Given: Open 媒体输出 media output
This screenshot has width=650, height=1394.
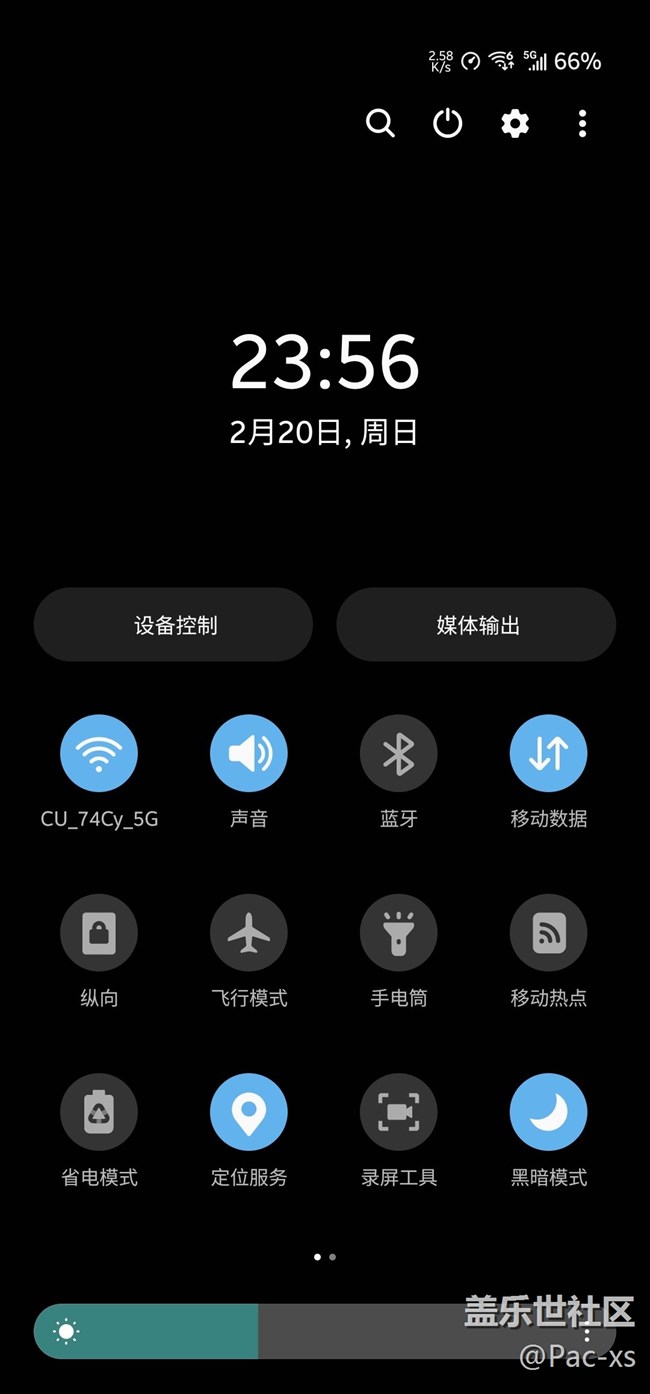Looking at the screenshot, I should coord(476,625).
